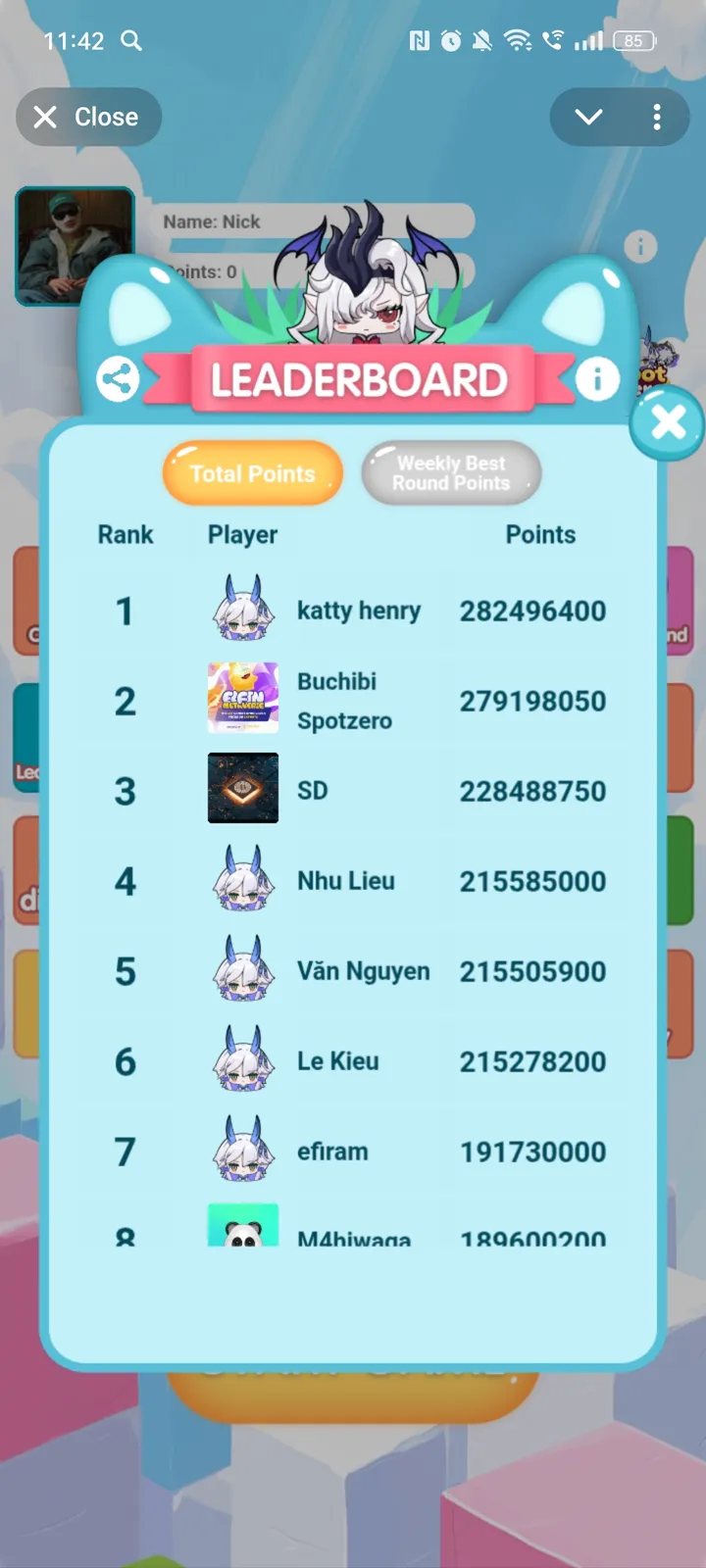The width and height of the screenshot is (706, 1568).
Task: Switch to Weekly Best Round Points
Action: [451, 473]
